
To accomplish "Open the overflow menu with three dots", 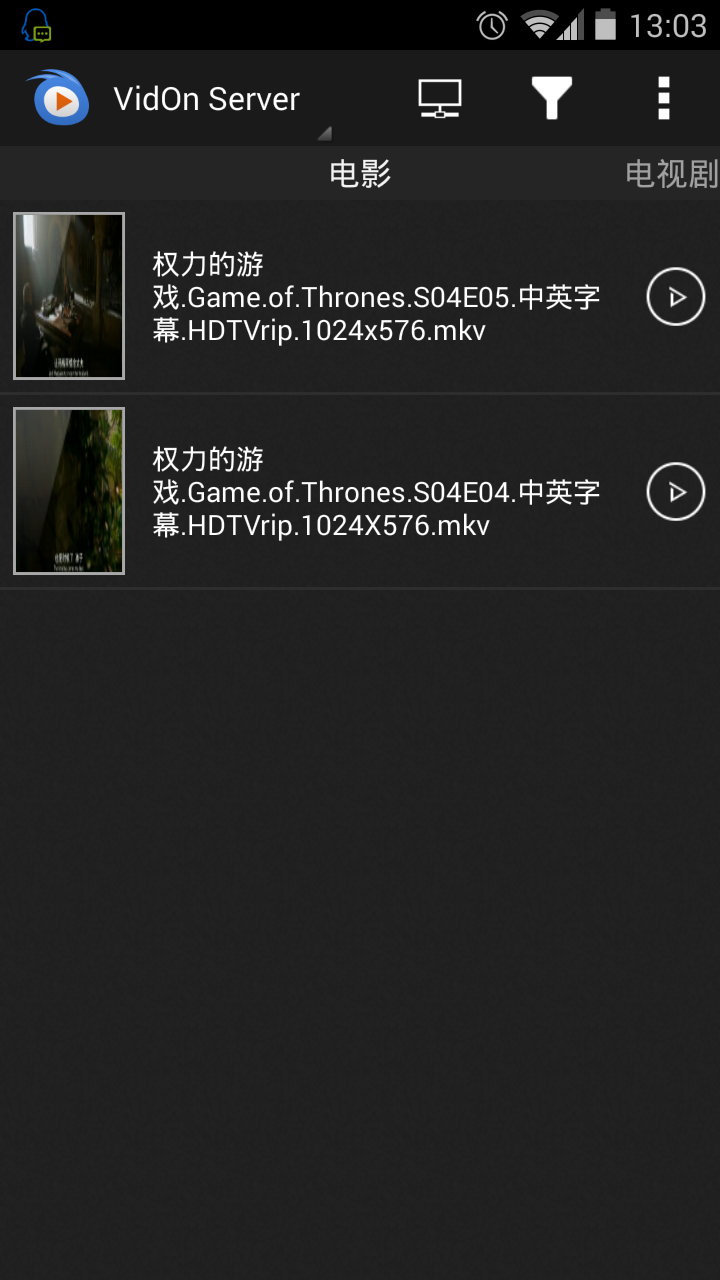I will [663, 98].
